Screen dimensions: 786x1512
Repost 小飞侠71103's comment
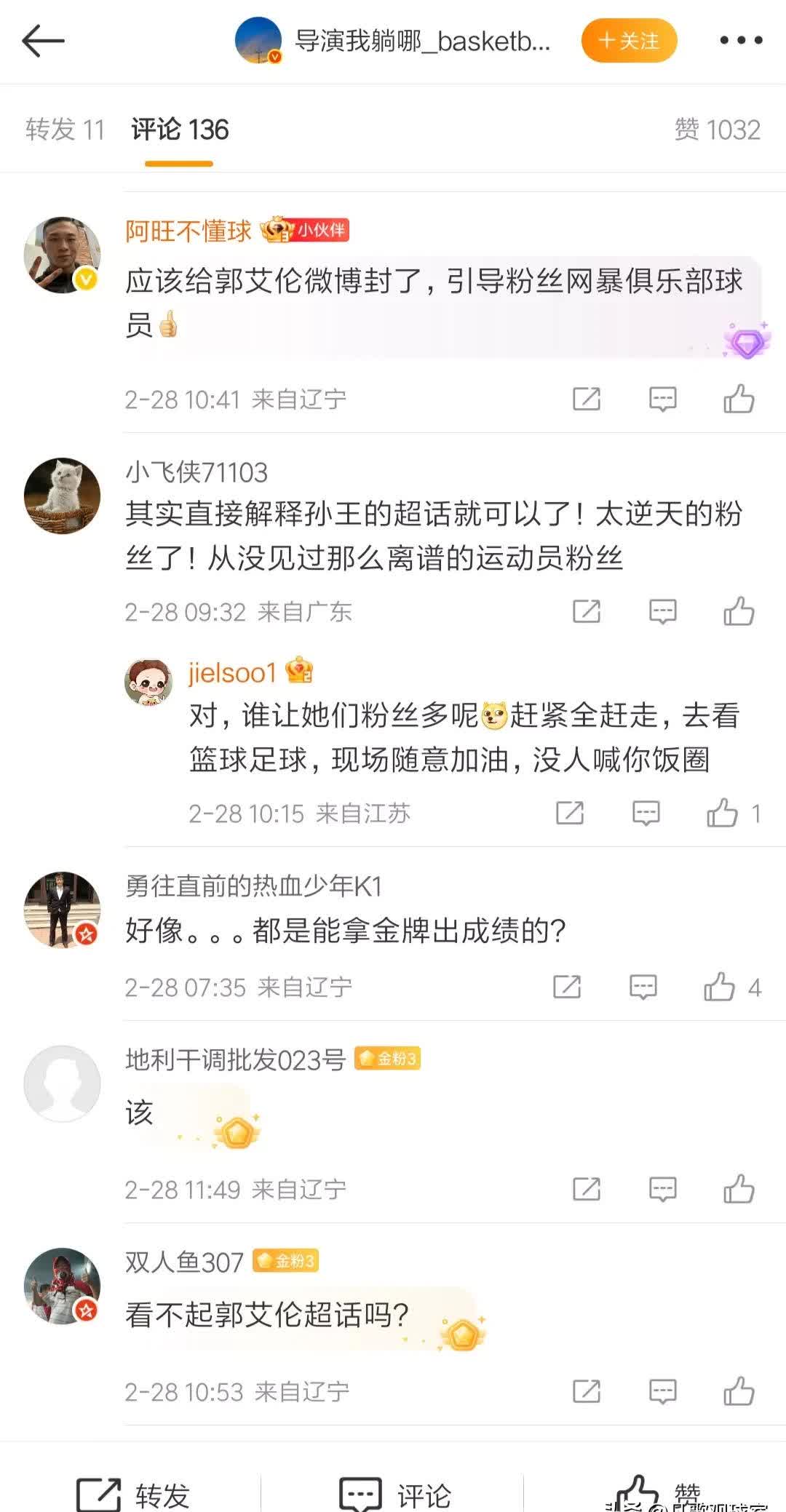click(x=587, y=611)
